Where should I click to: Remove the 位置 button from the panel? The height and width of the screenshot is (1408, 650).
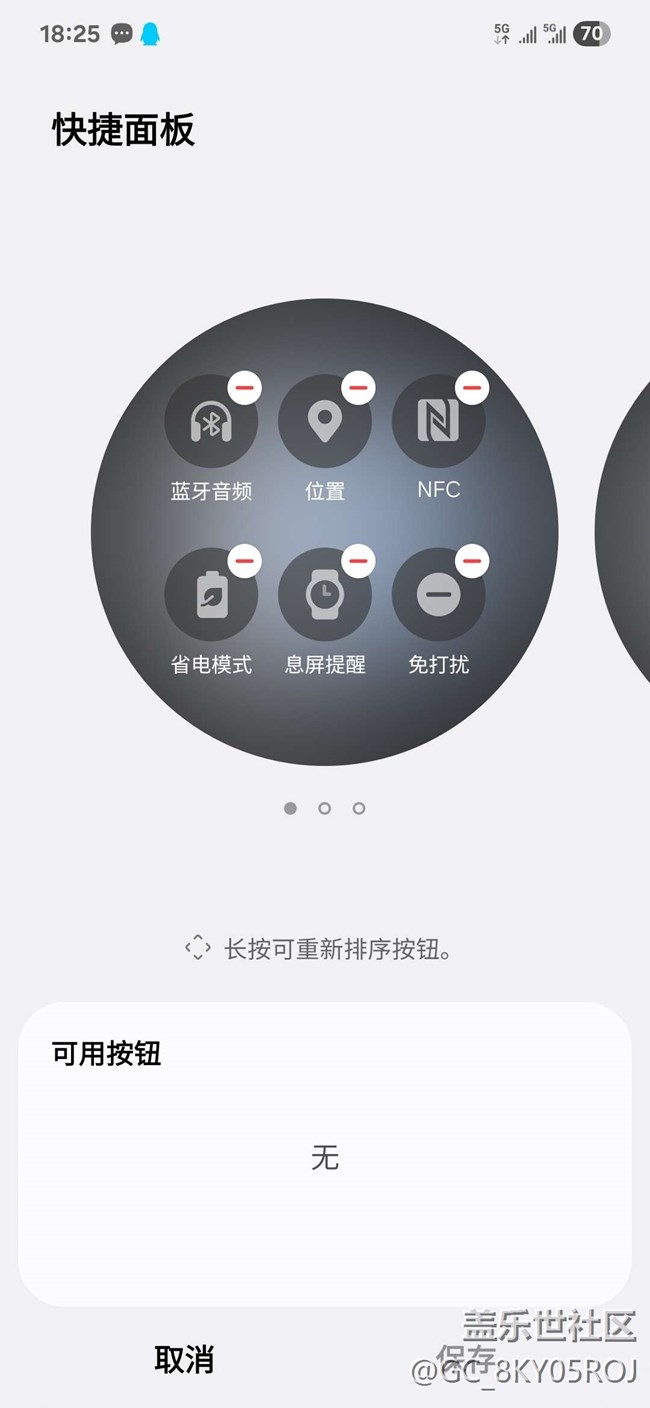coord(359,387)
